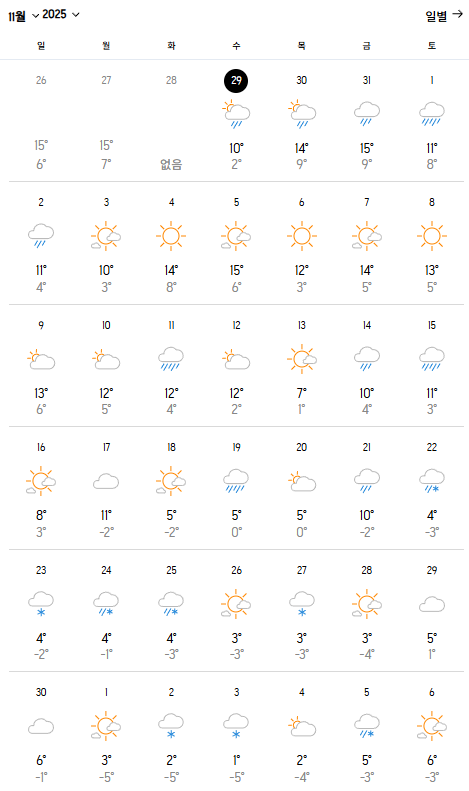469x791 pixels.
Task: Open the forecast for November 30
Action: click(41, 734)
